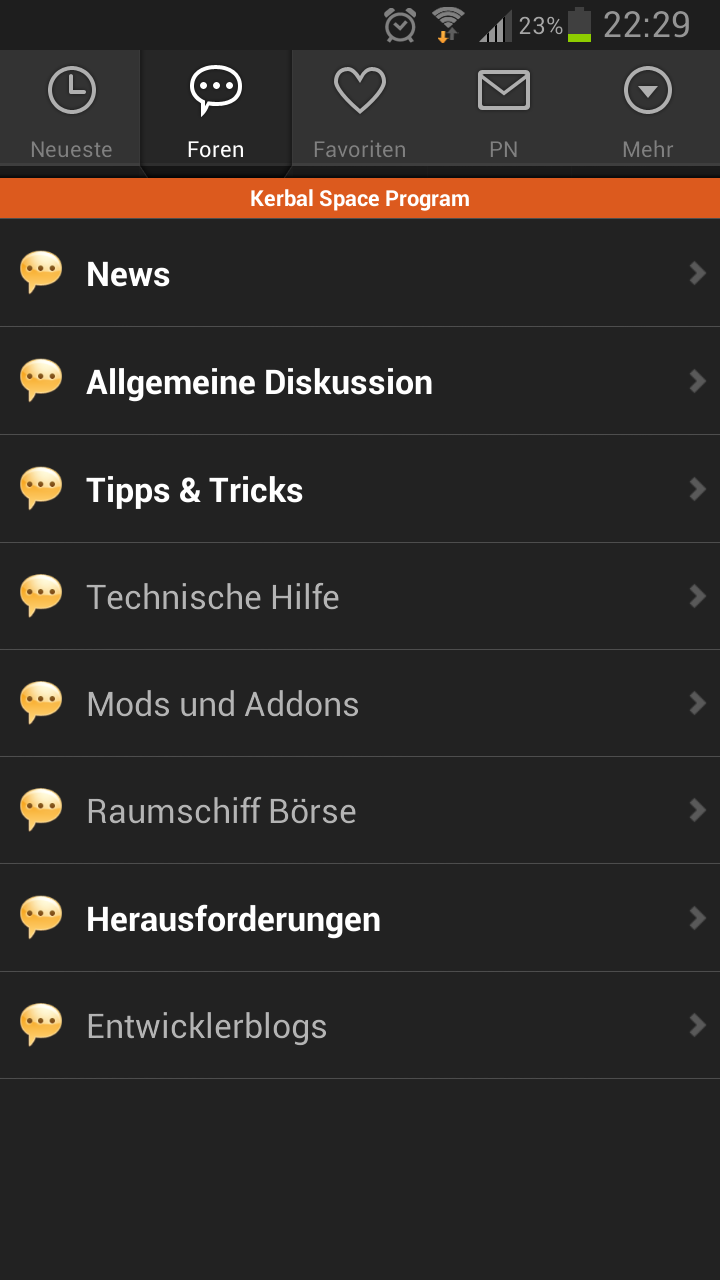Open the Mehr menu tab

647,108
